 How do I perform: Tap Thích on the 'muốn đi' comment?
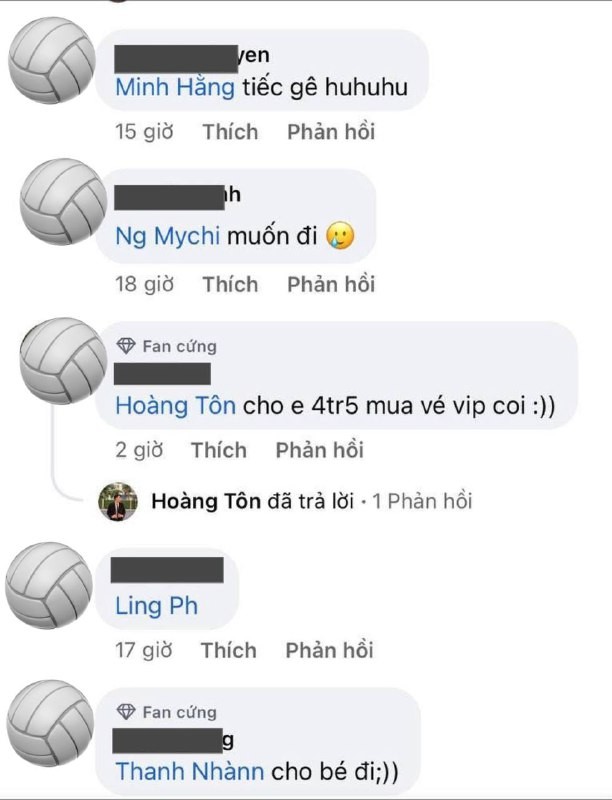click(230, 285)
